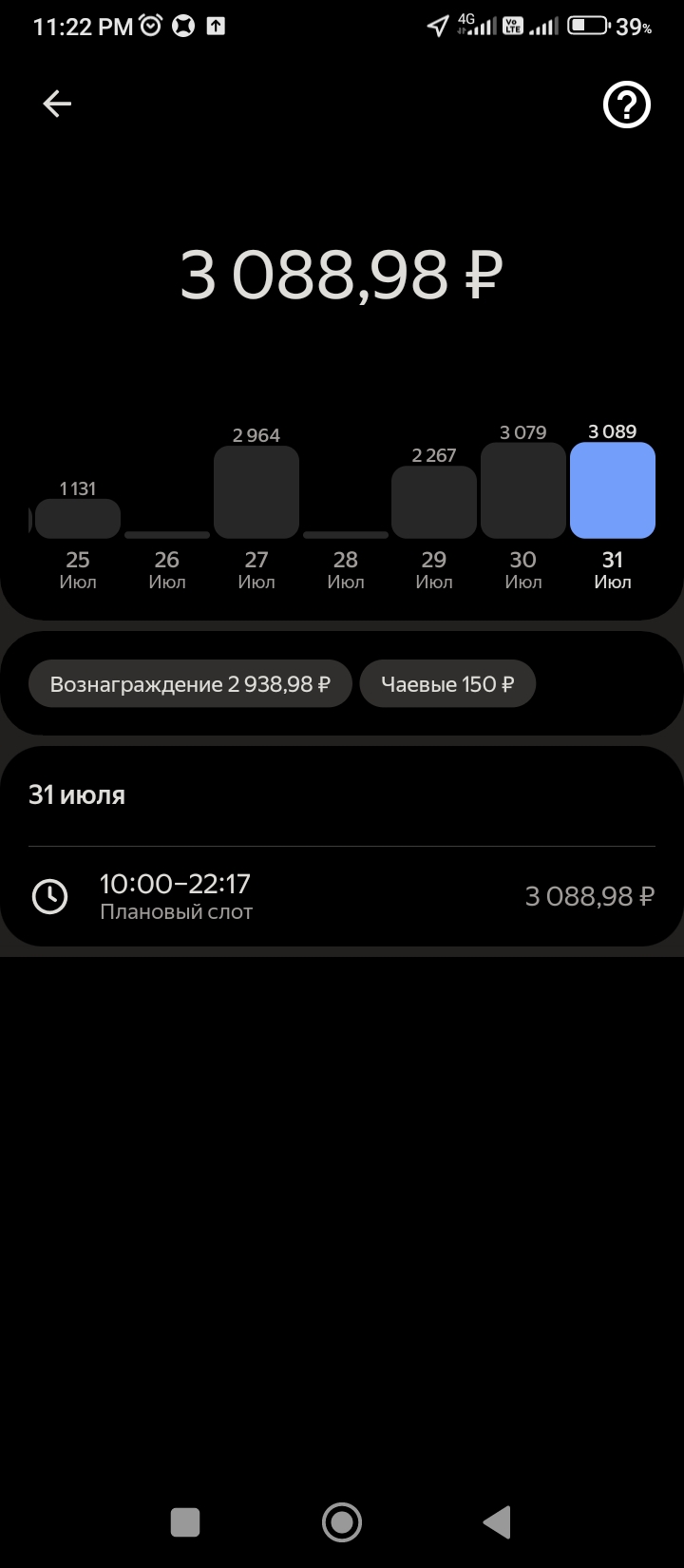The height and width of the screenshot is (1568, 684).
Task: View the 29 Июл earnings bar
Action: coord(434,503)
